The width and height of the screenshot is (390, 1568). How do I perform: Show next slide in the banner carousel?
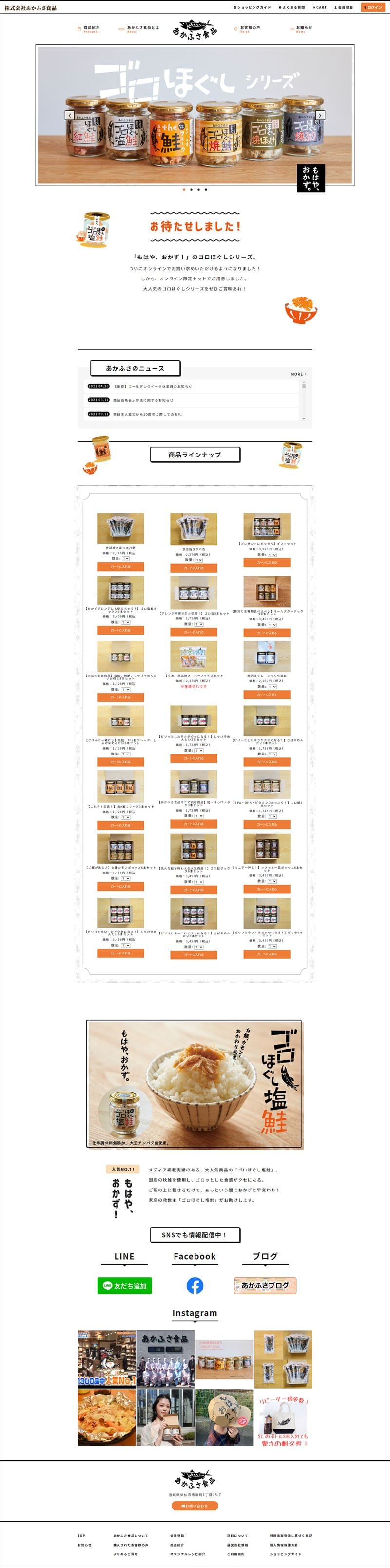click(x=320, y=115)
